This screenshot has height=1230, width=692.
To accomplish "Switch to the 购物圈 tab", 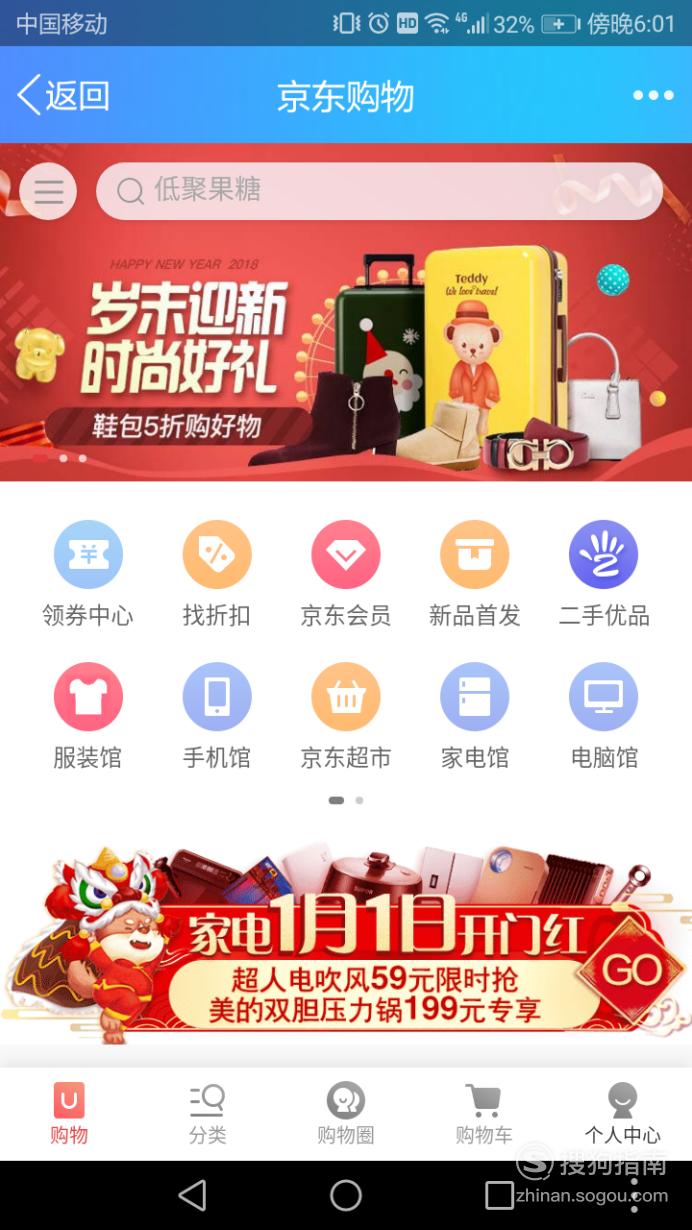I will (345, 1113).
